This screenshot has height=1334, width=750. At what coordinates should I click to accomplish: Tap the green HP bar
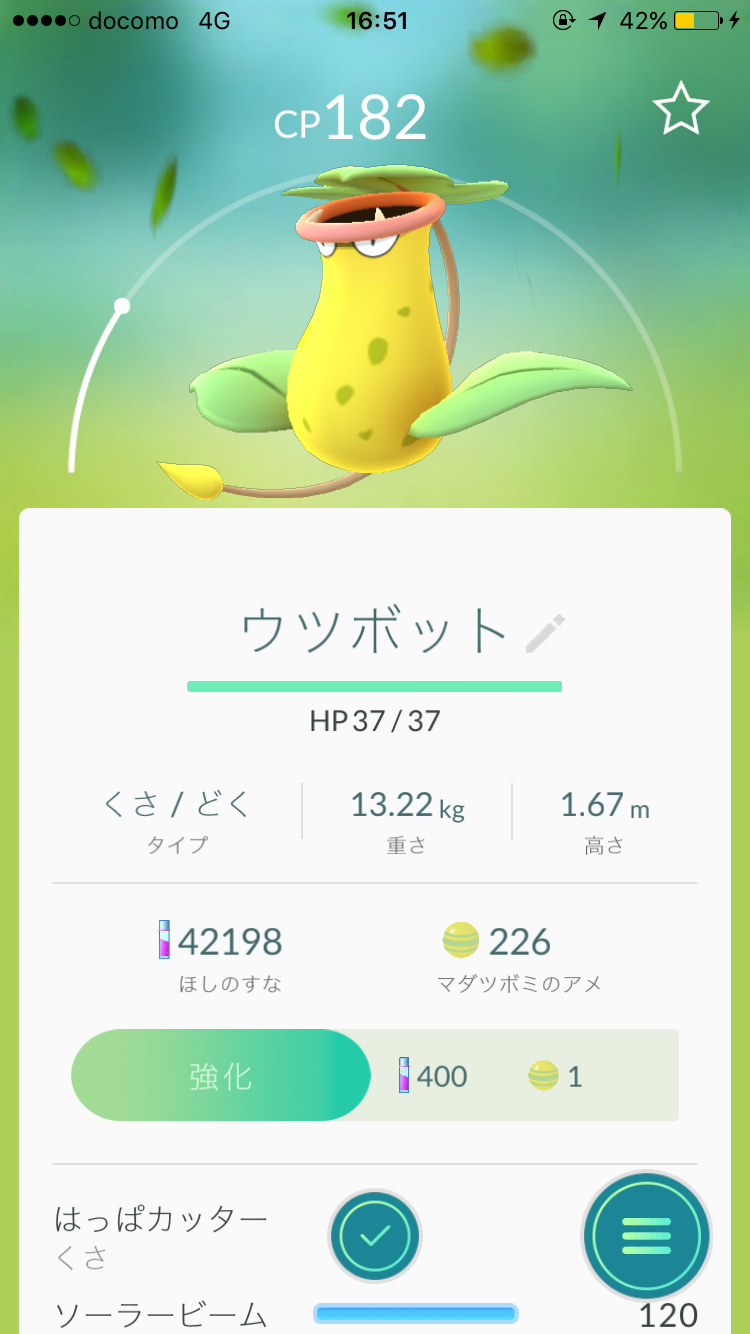point(375,687)
